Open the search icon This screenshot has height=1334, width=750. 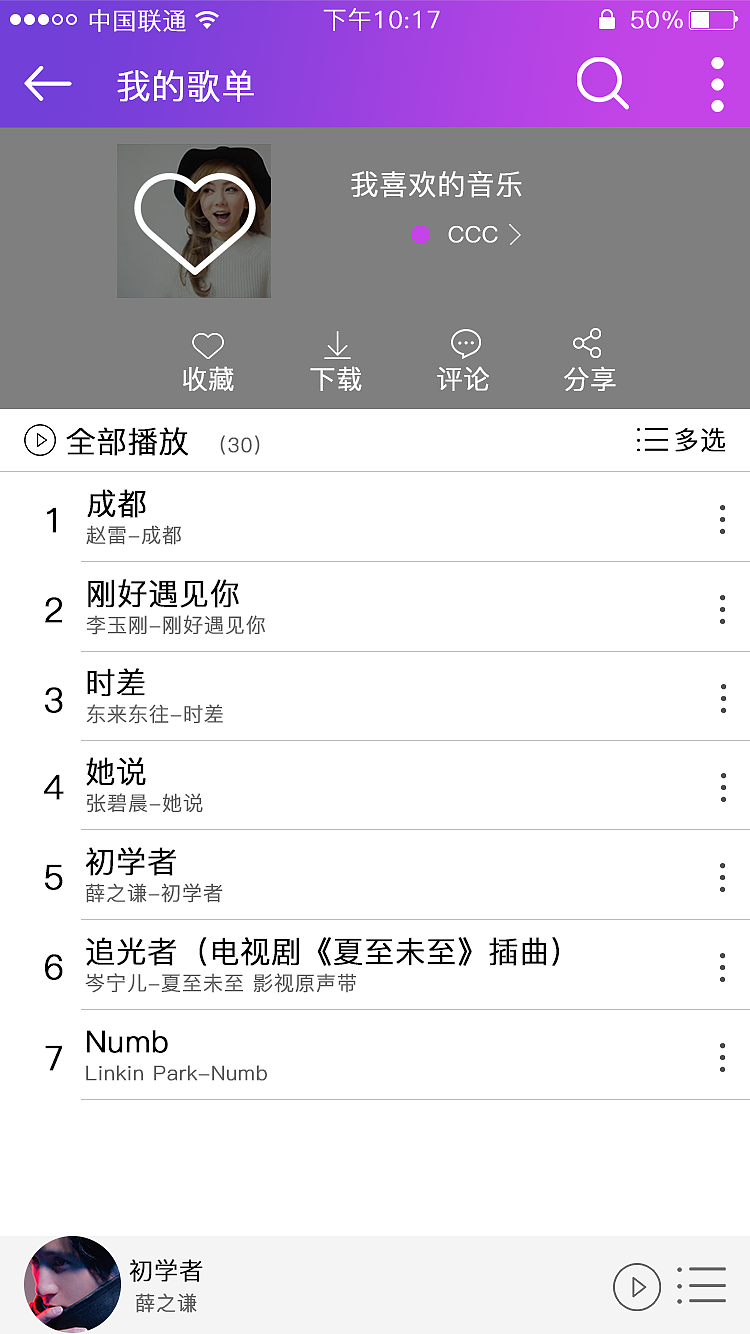(601, 83)
